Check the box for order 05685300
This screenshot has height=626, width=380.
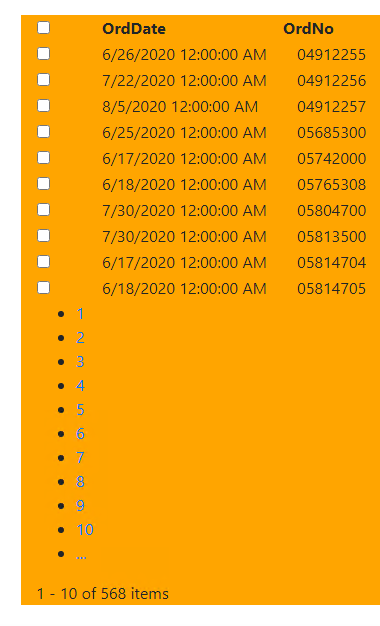(44, 132)
